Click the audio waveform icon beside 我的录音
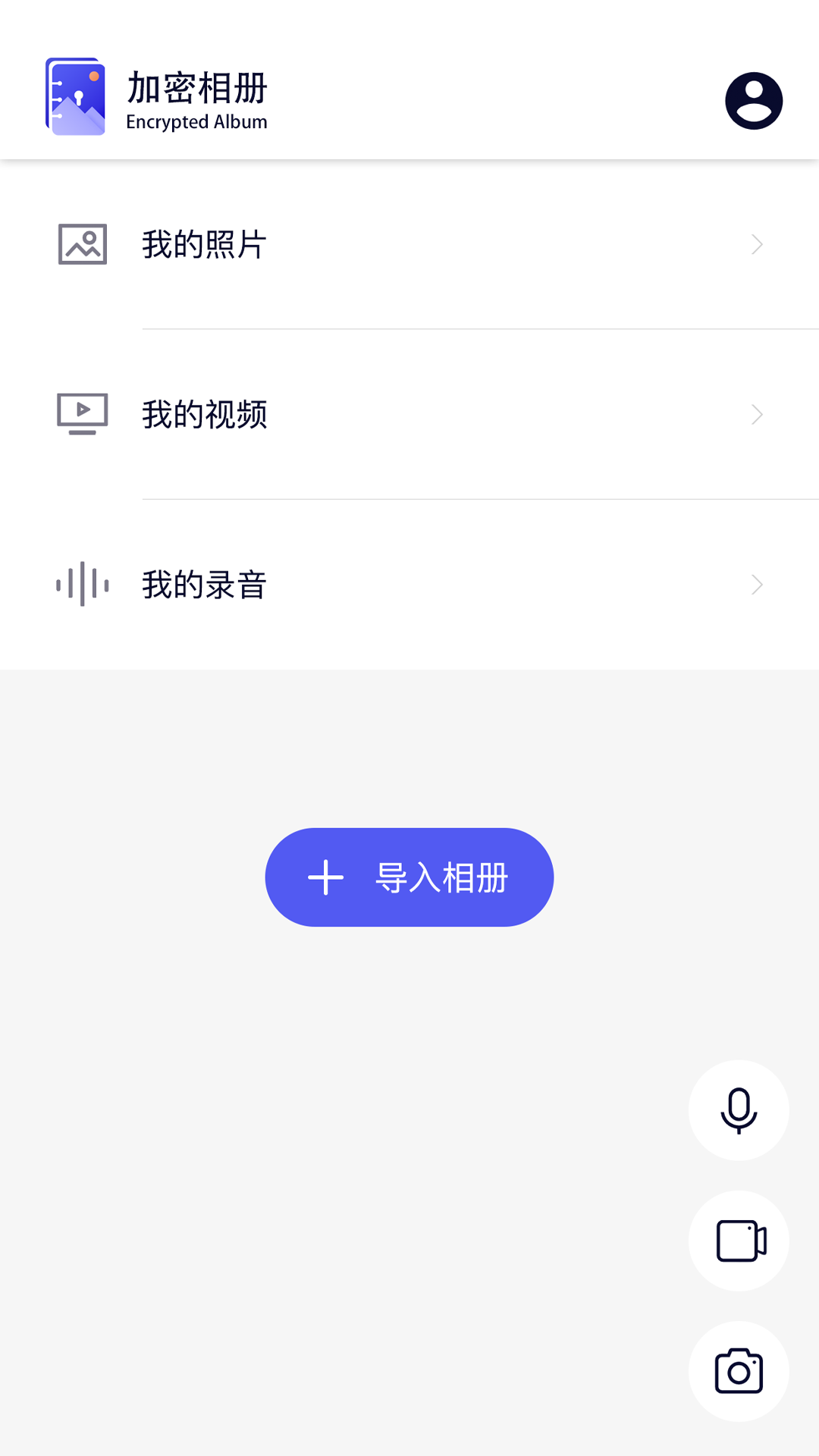This screenshot has height=1456, width=819. [x=81, y=583]
